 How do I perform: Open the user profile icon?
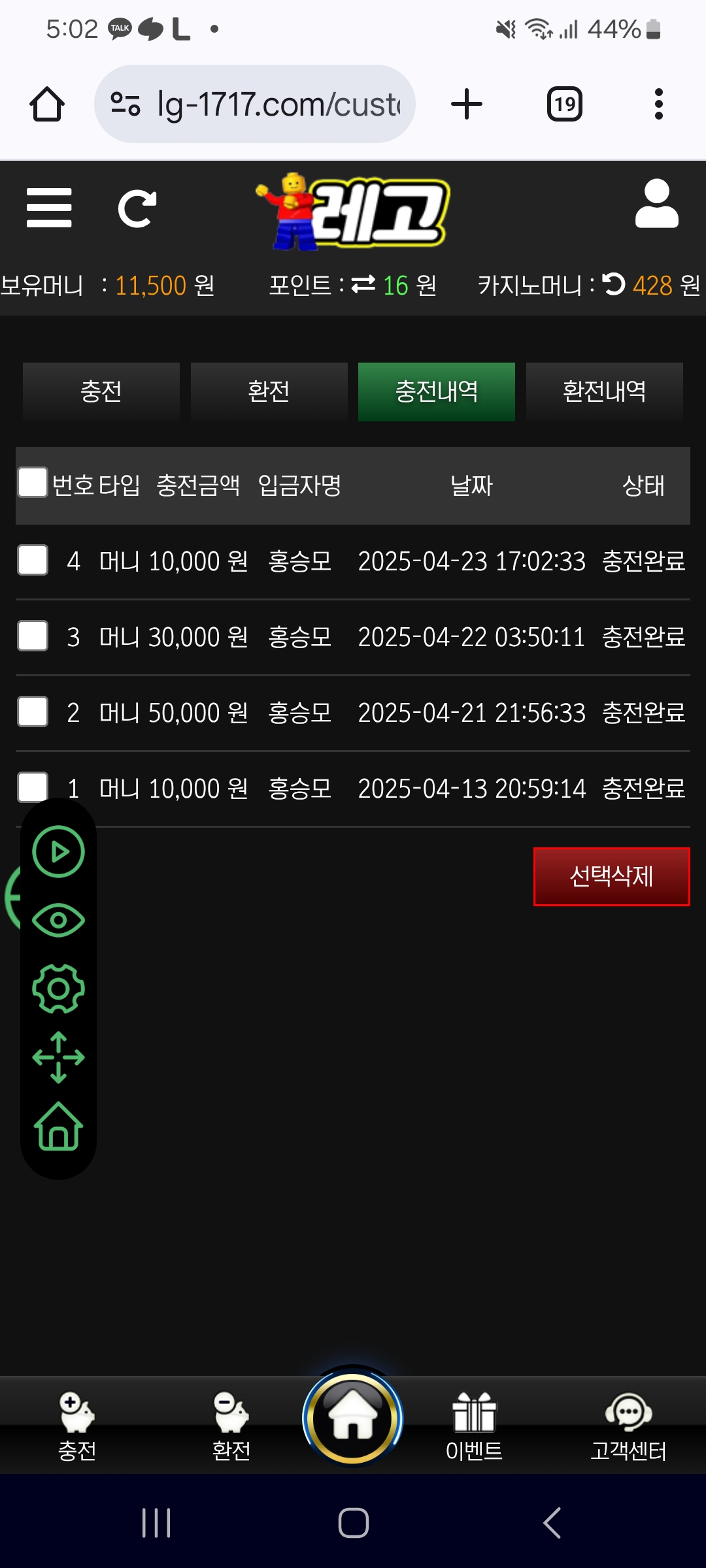[656, 204]
